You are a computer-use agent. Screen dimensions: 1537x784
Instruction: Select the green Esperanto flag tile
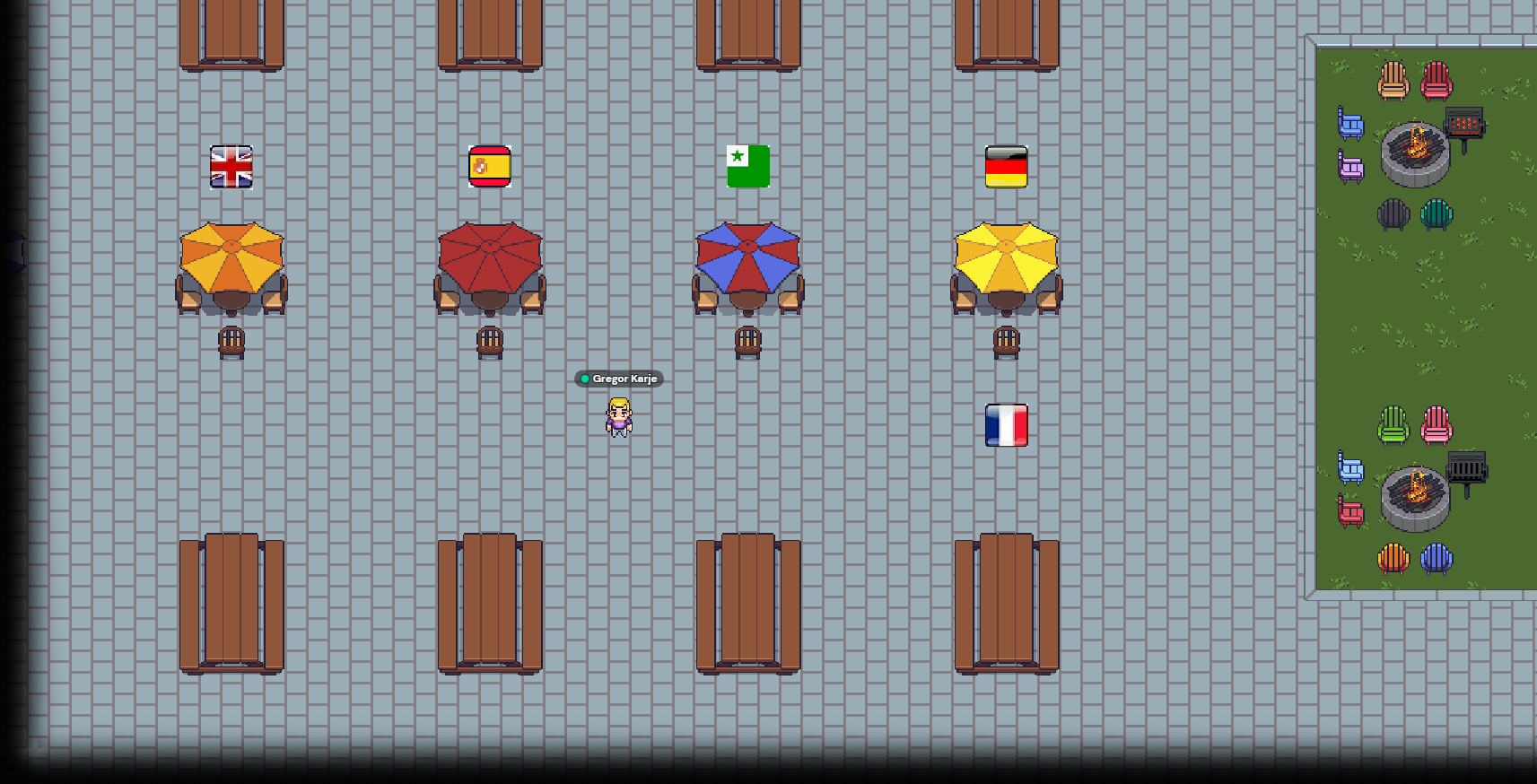pyautogui.click(x=747, y=166)
